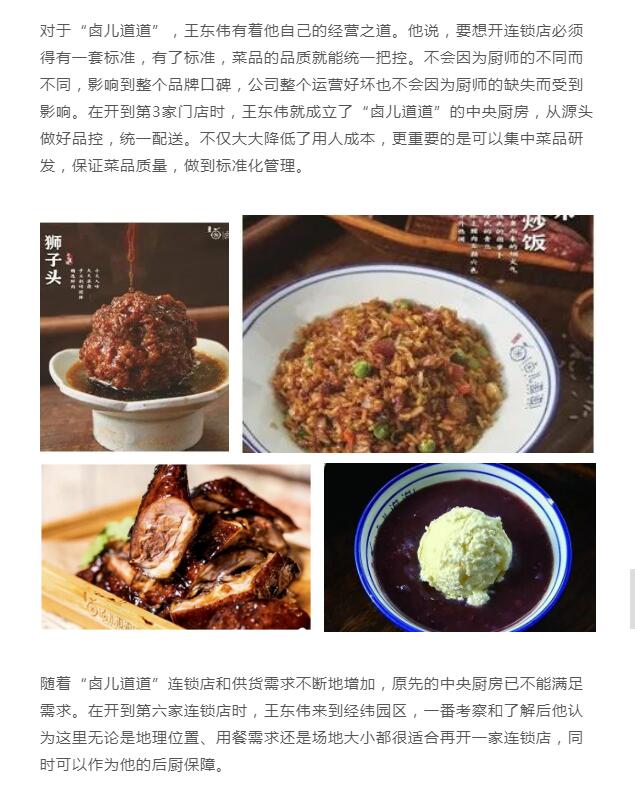This screenshot has height=796, width=635.
Task: Open the lion's head meatball photo
Action: tap(134, 336)
